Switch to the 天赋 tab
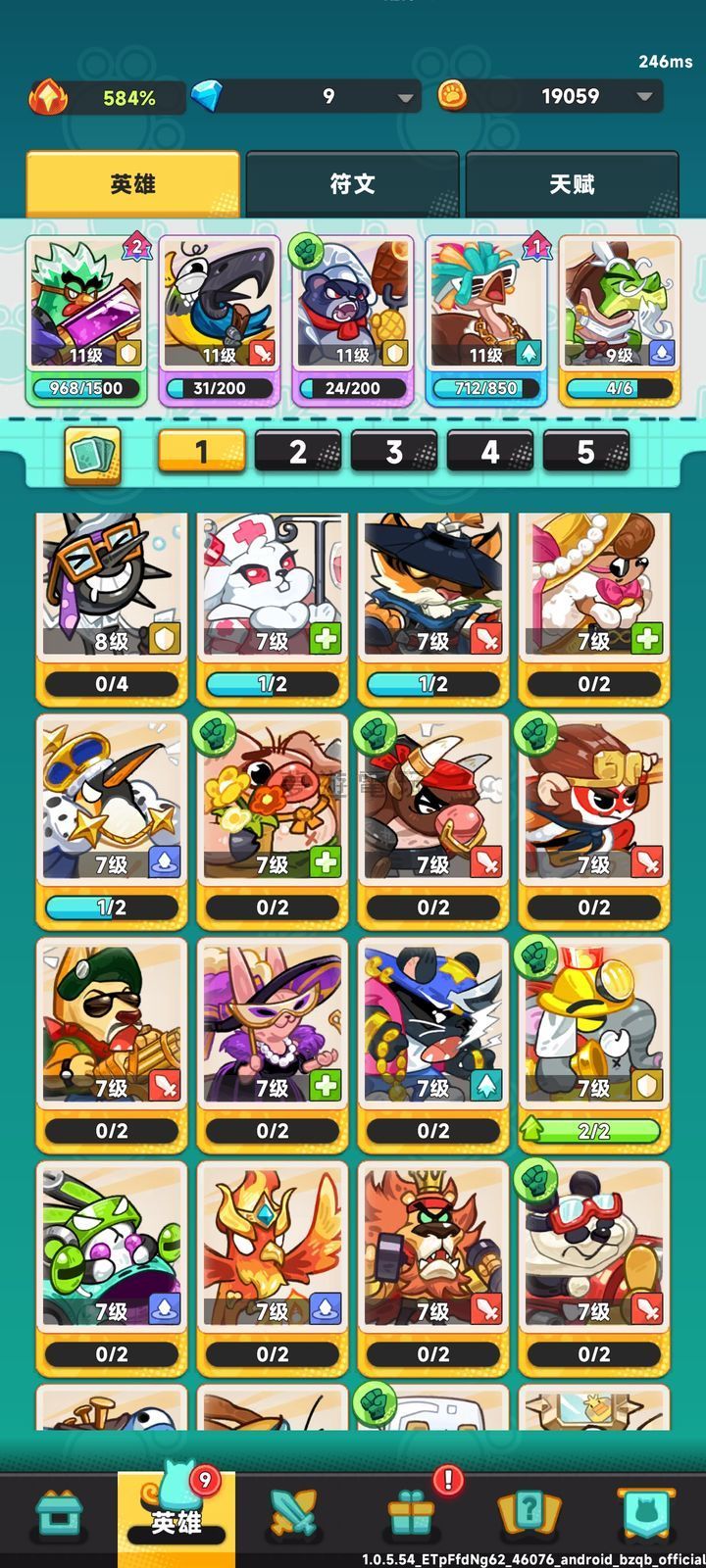This screenshot has width=706, height=1568. click(572, 183)
